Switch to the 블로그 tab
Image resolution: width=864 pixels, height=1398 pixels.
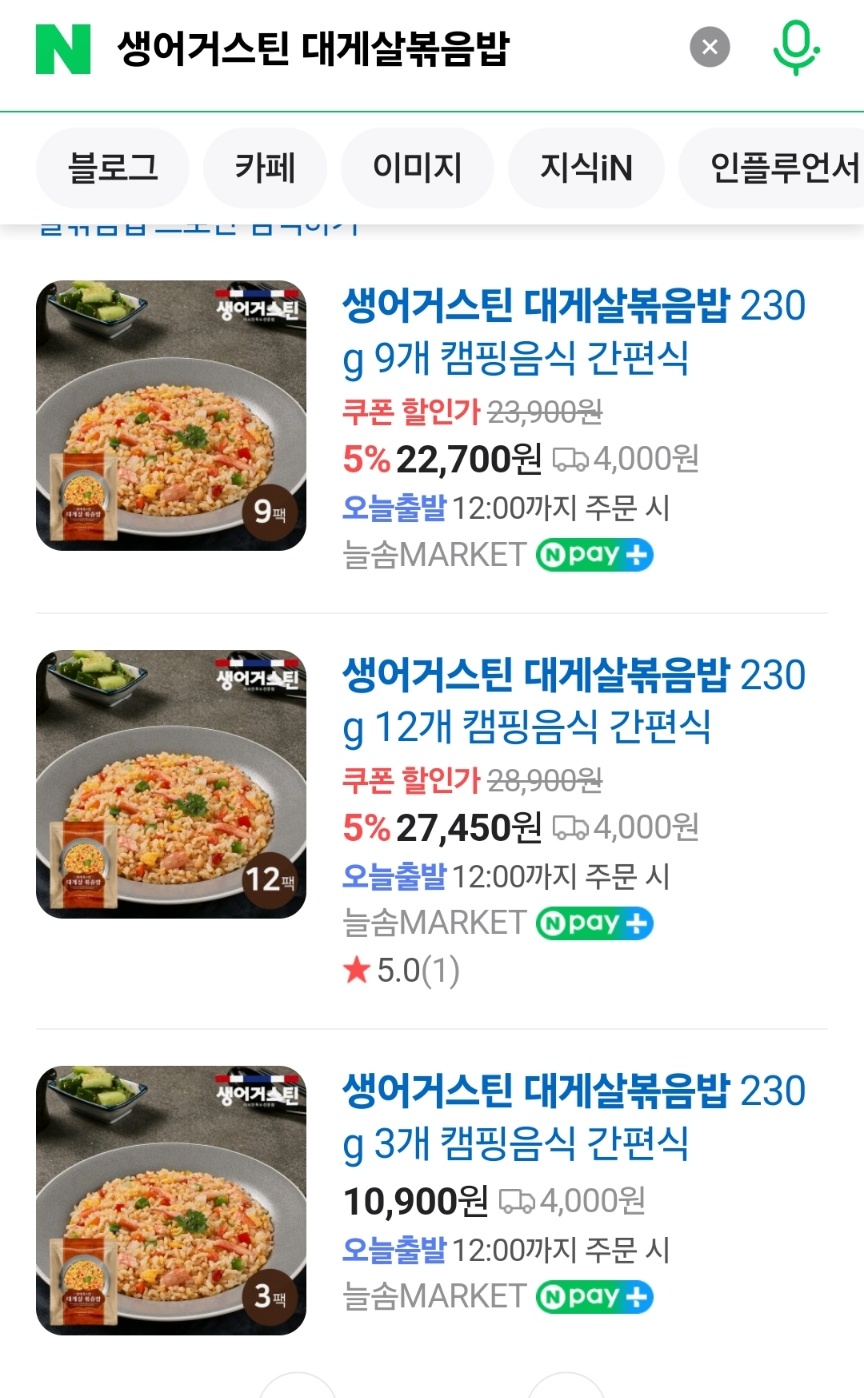pos(112,167)
